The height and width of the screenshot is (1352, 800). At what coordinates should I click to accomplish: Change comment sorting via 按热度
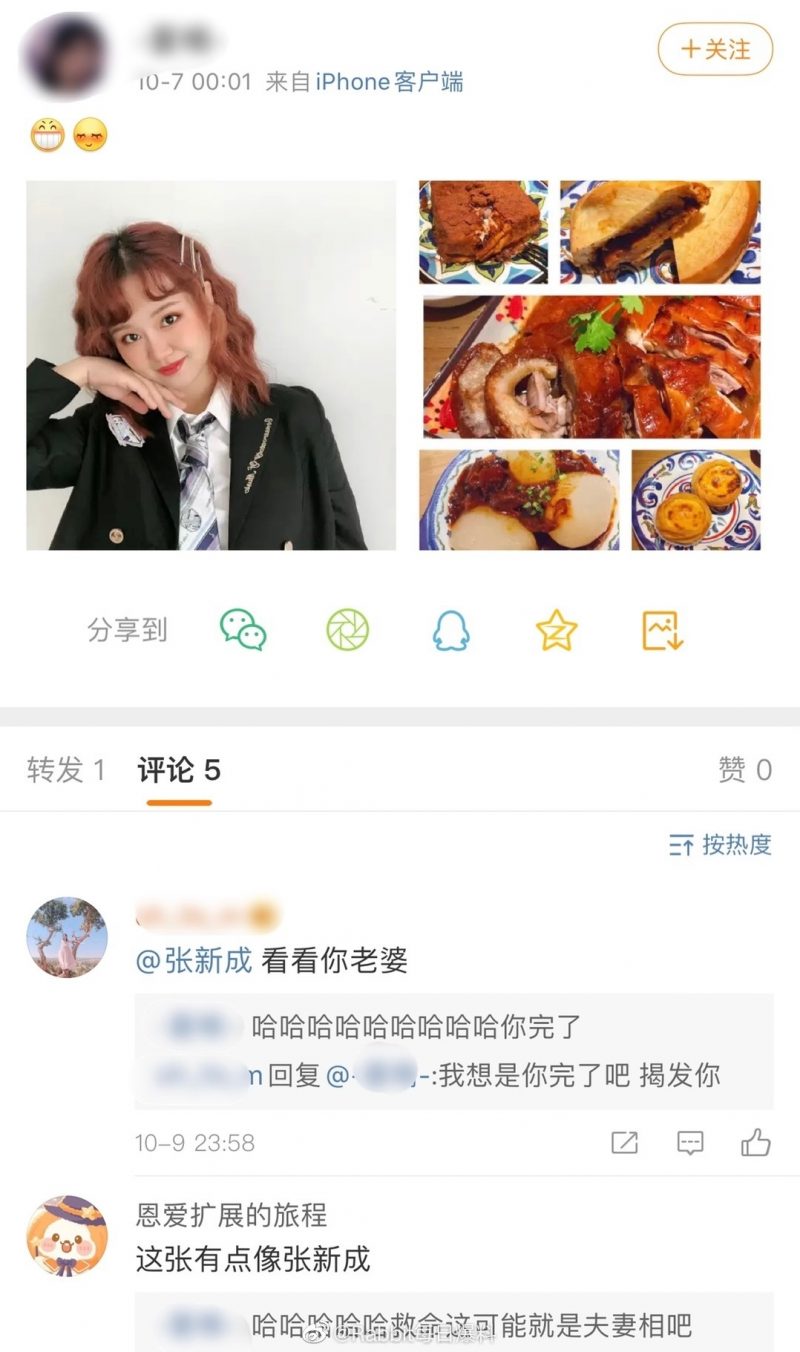pos(721,845)
